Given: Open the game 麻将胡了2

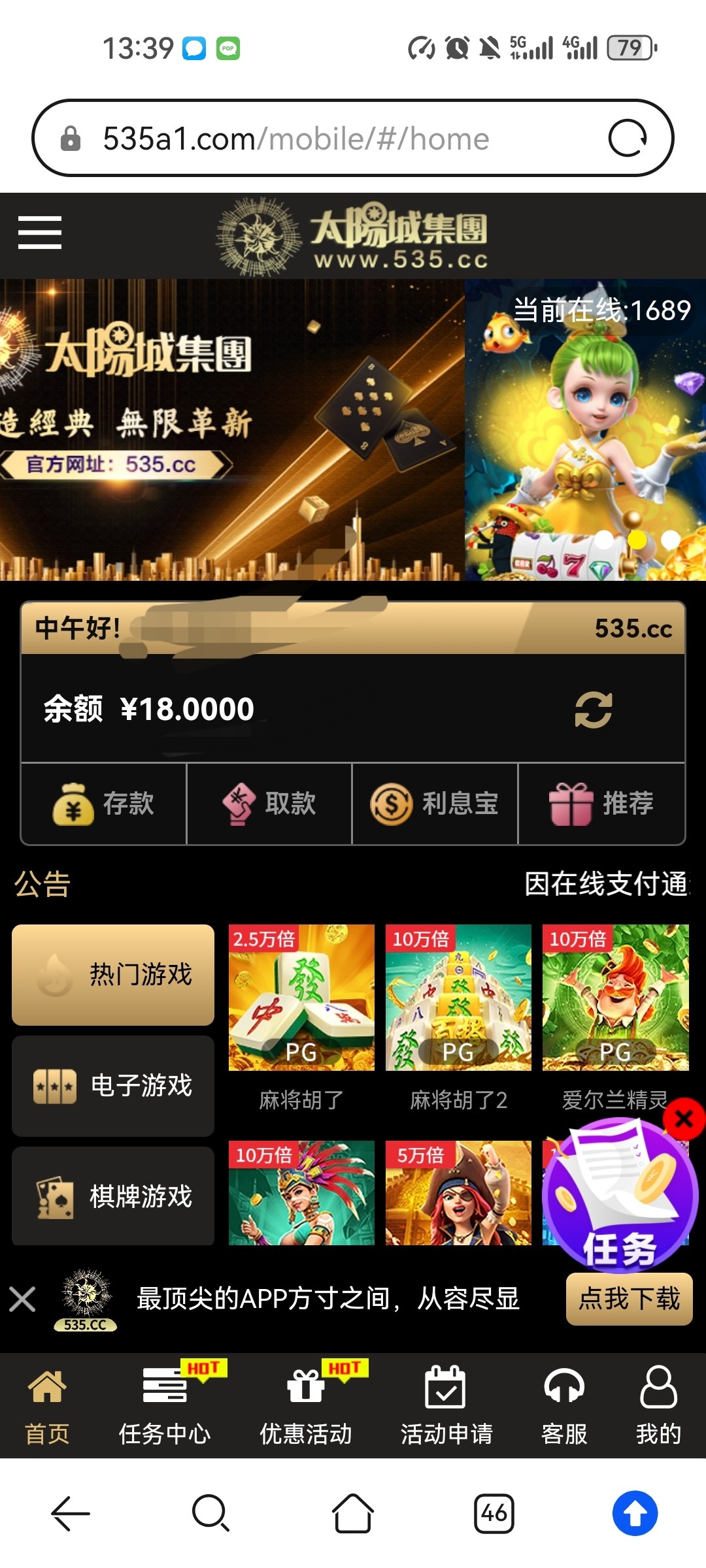Looking at the screenshot, I should pyautogui.click(x=458, y=998).
